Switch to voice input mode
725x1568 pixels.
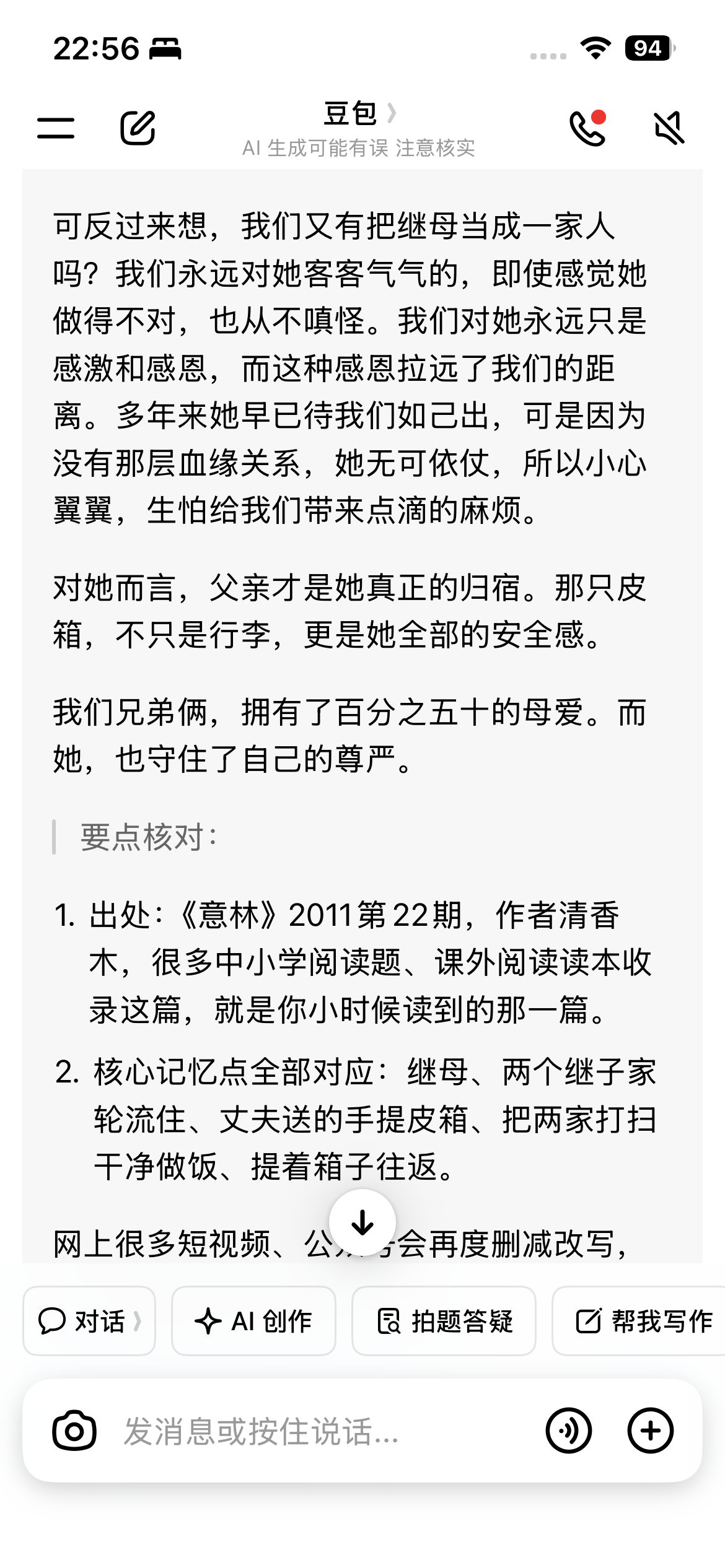569,1431
